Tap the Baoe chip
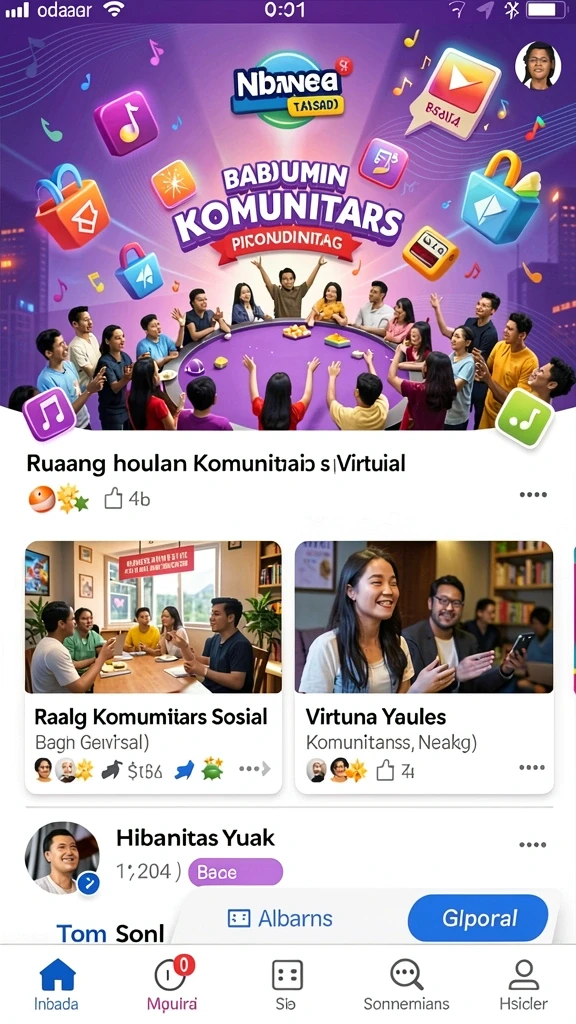576x1024 pixels. pyautogui.click(x=235, y=872)
